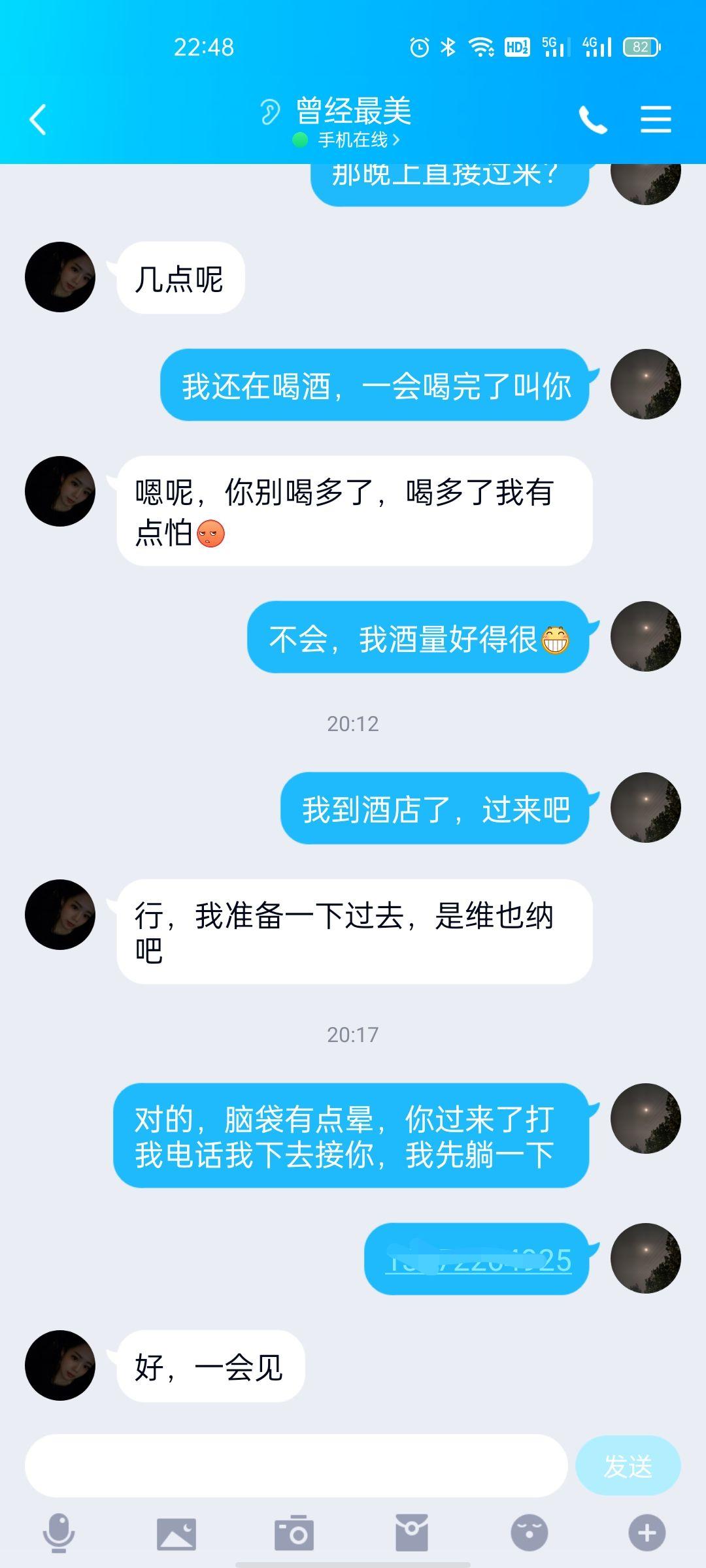This screenshot has width=706, height=1568.
Task: Open contact avatar beside 几点呢
Action: click(x=60, y=277)
